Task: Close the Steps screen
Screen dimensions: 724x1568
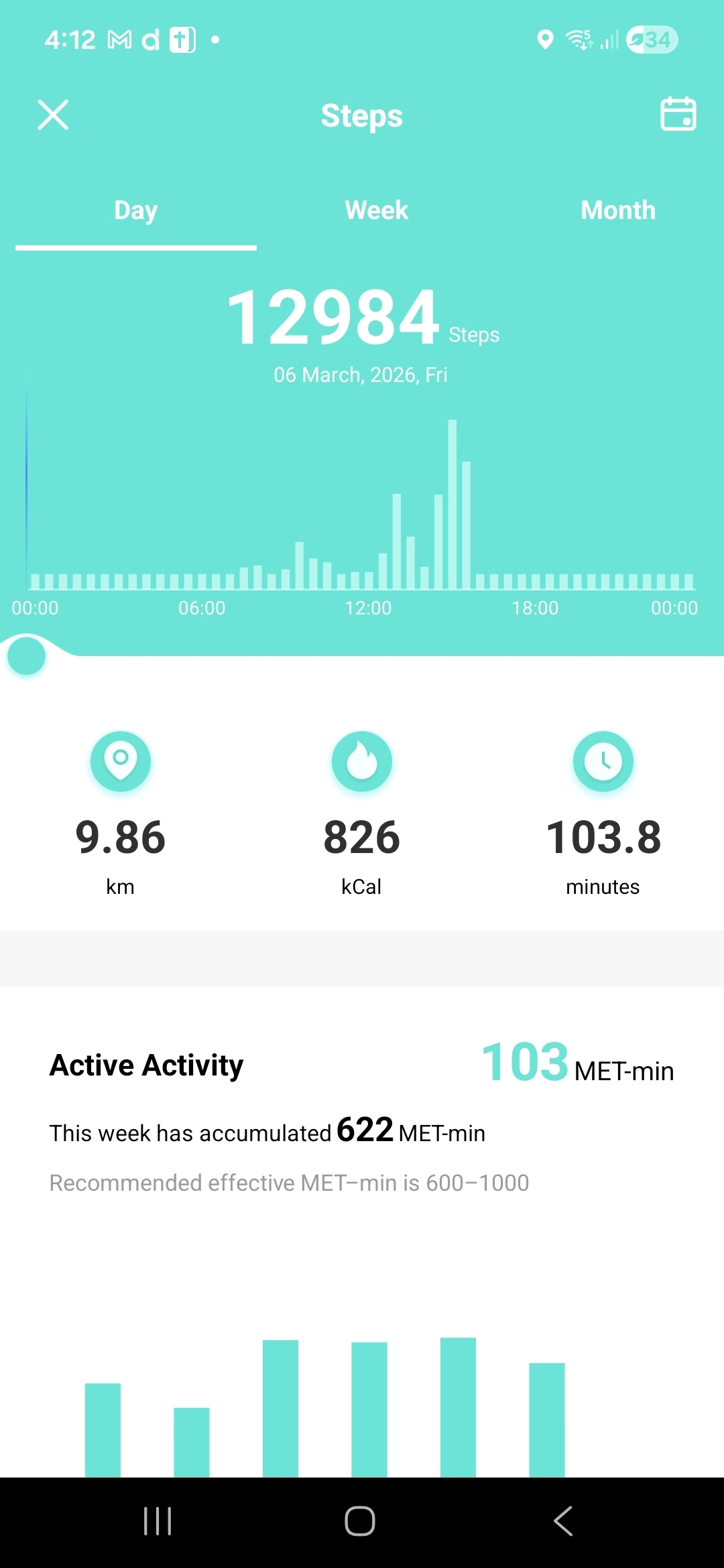Action: (53, 115)
